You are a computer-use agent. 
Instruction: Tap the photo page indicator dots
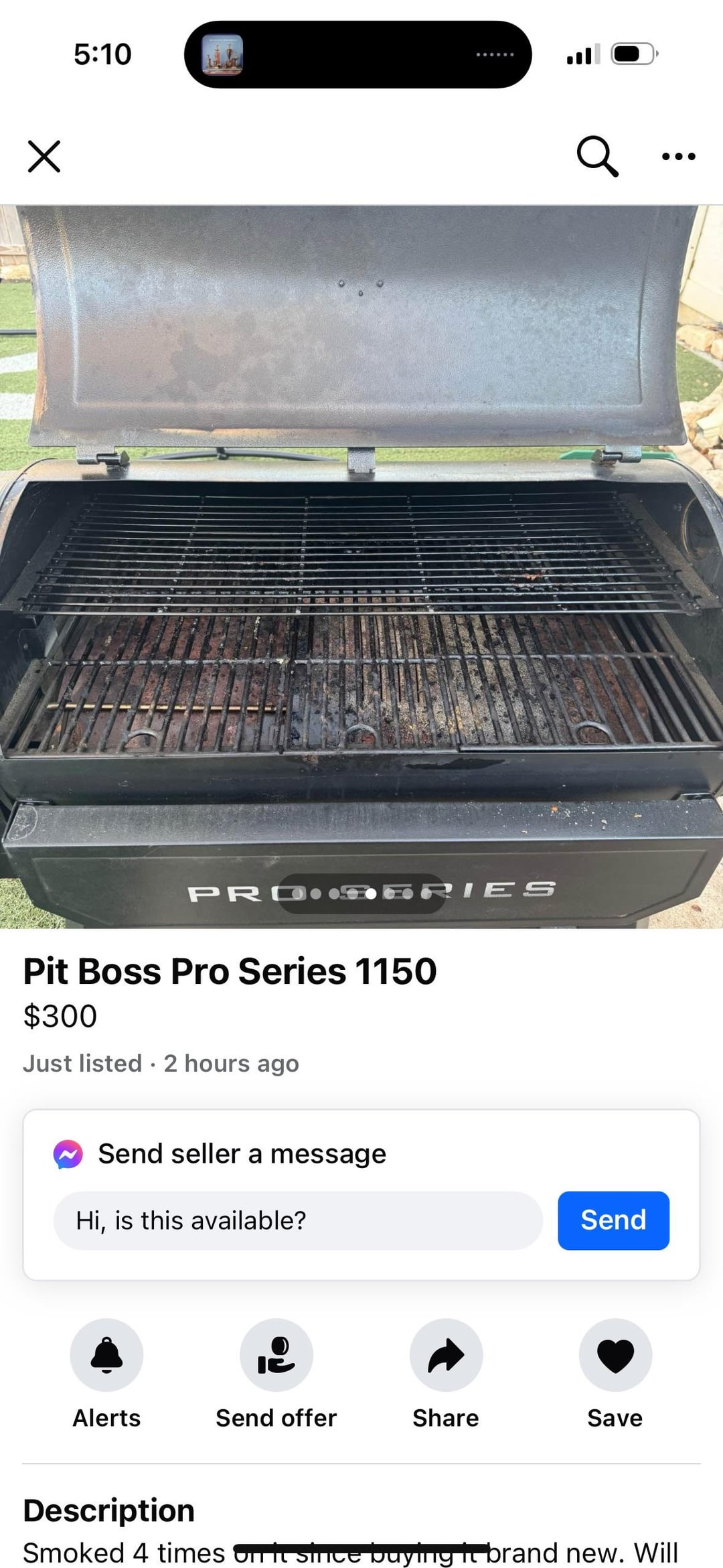point(361,894)
